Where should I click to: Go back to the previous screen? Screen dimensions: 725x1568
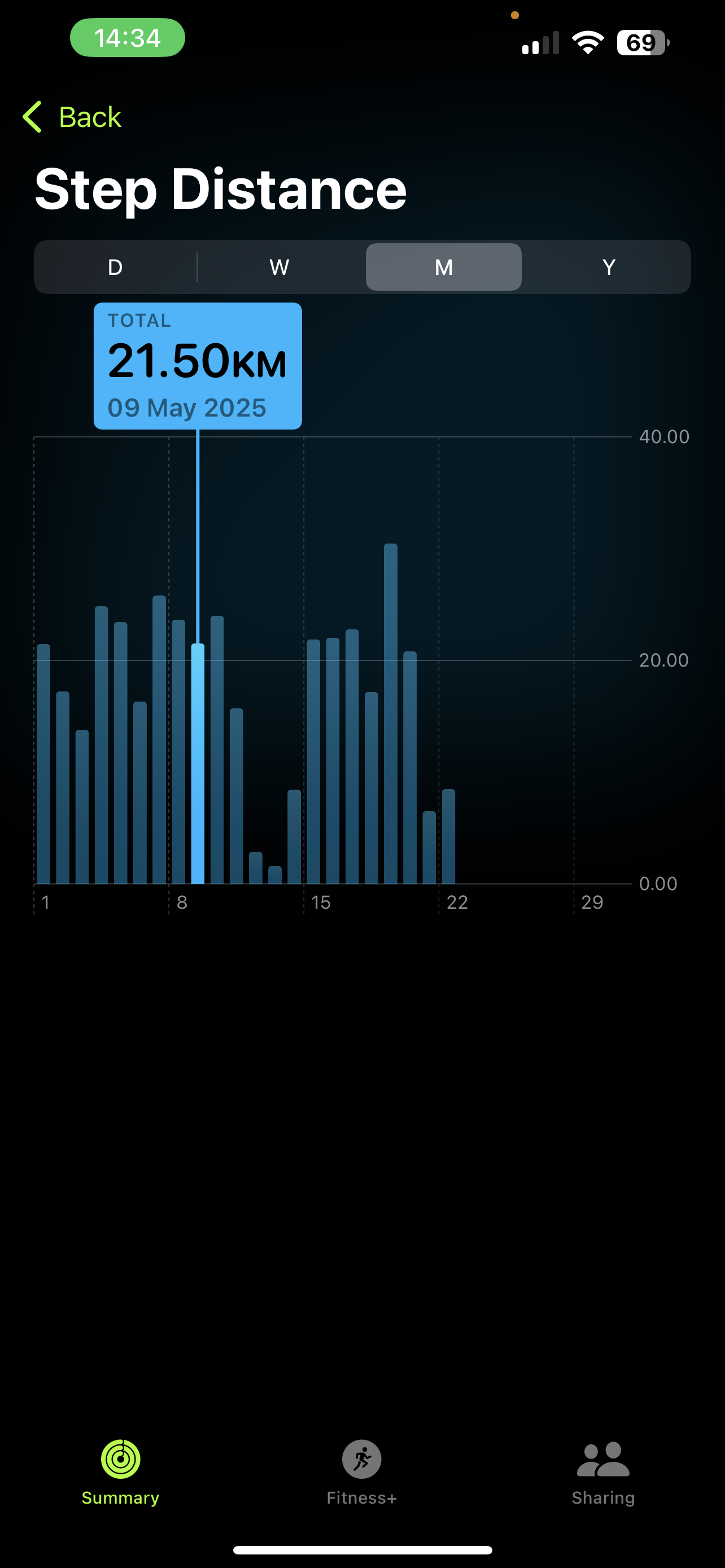(x=72, y=117)
